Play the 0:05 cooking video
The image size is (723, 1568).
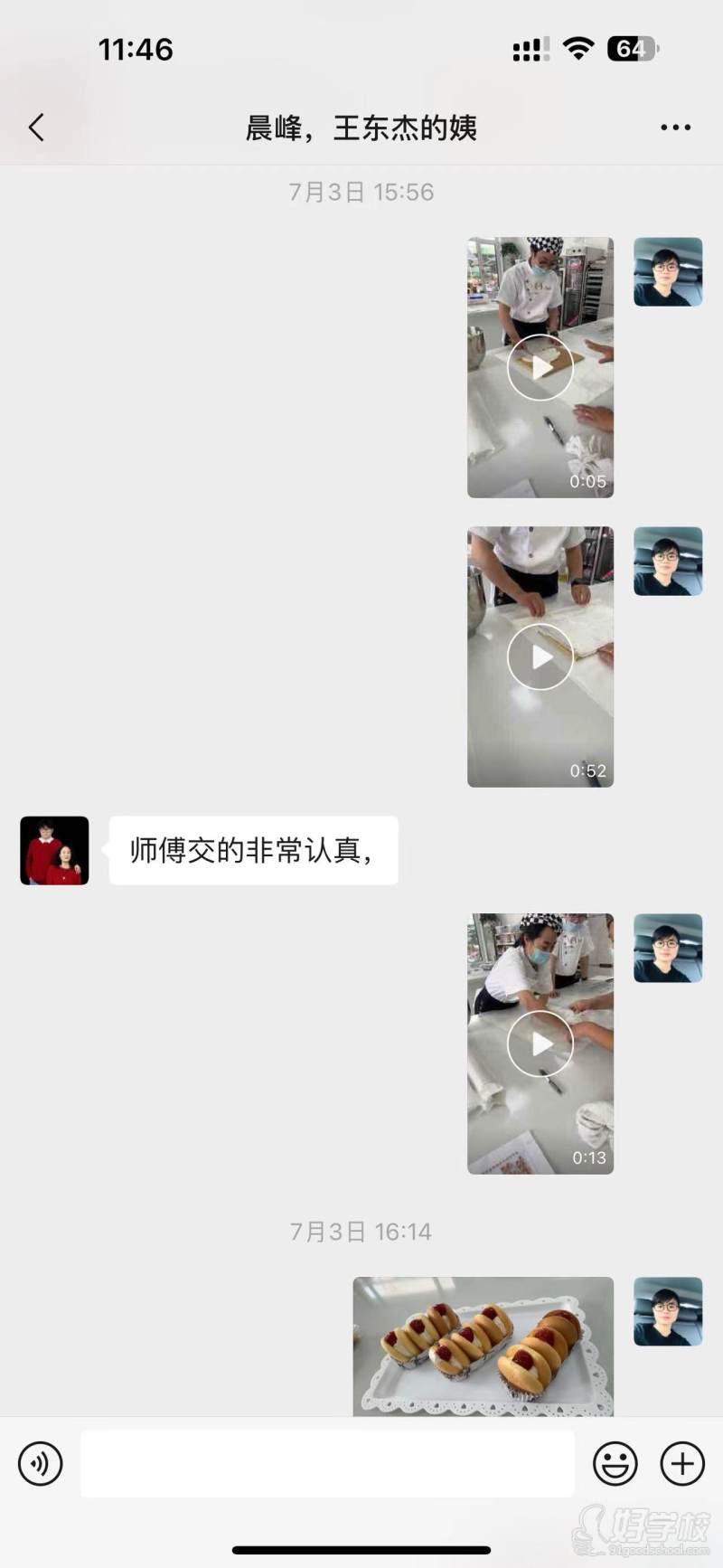[x=540, y=367]
